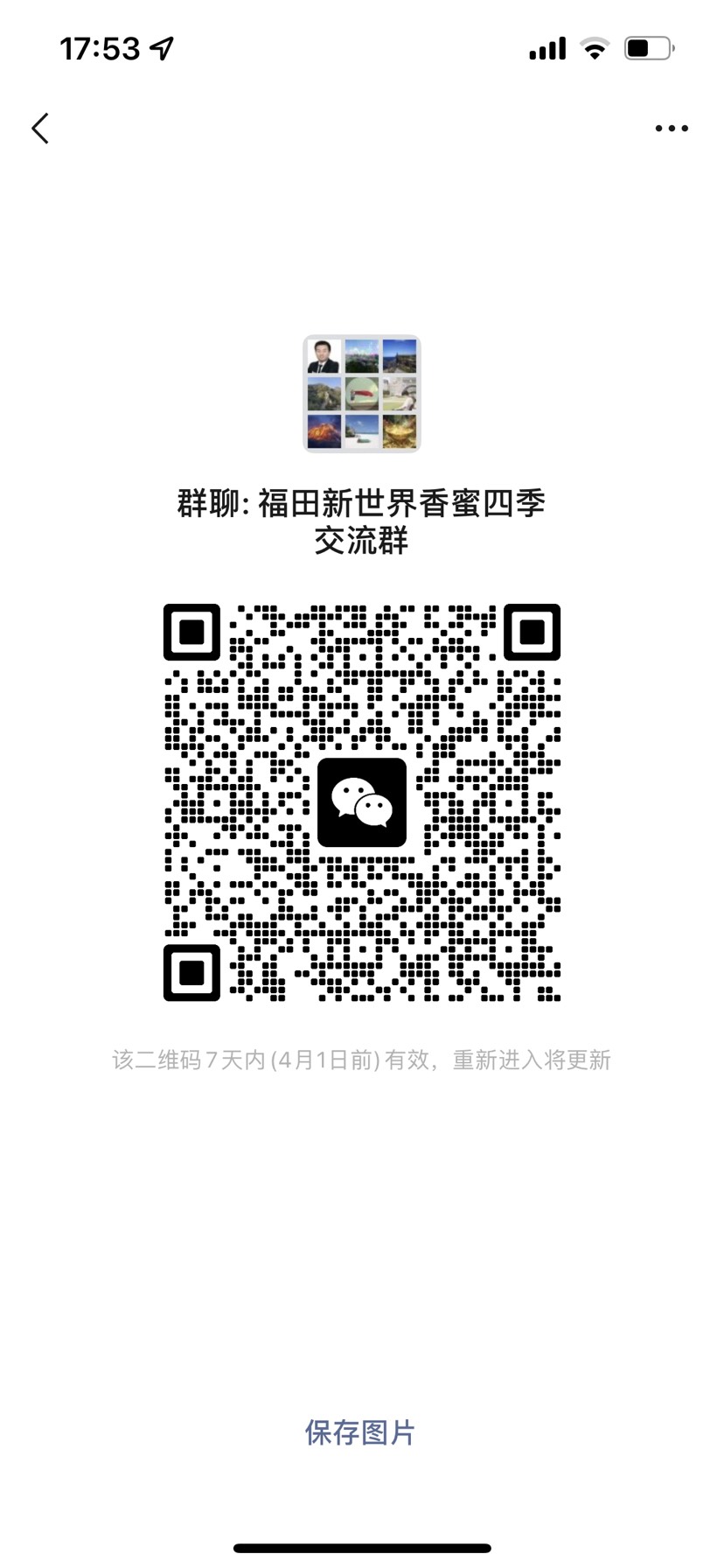Tap 保存图片 to save the QR image
The width and height of the screenshot is (724, 1568).
tap(359, 1432)
